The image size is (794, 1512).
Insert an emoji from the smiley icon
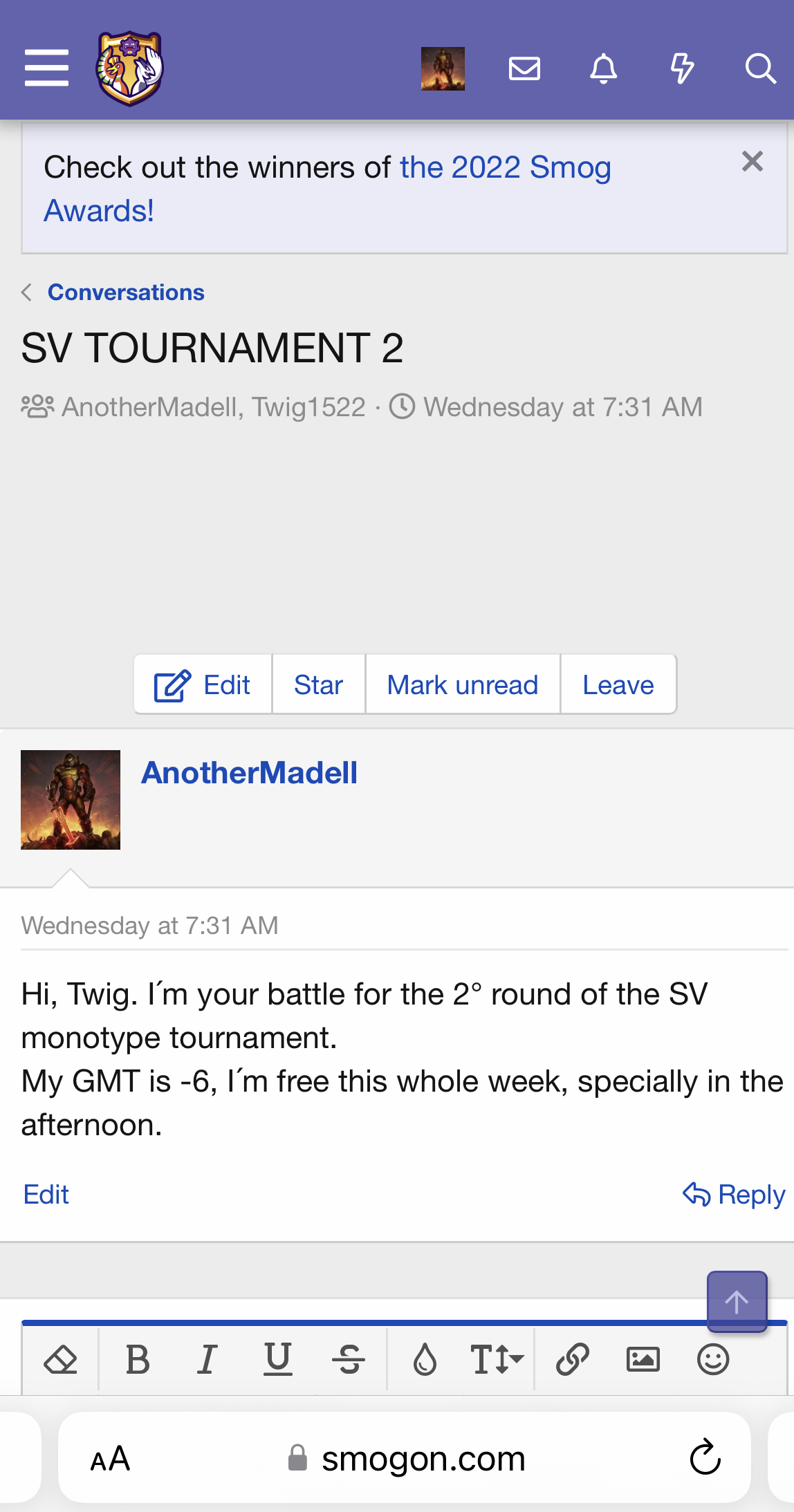712,1360
